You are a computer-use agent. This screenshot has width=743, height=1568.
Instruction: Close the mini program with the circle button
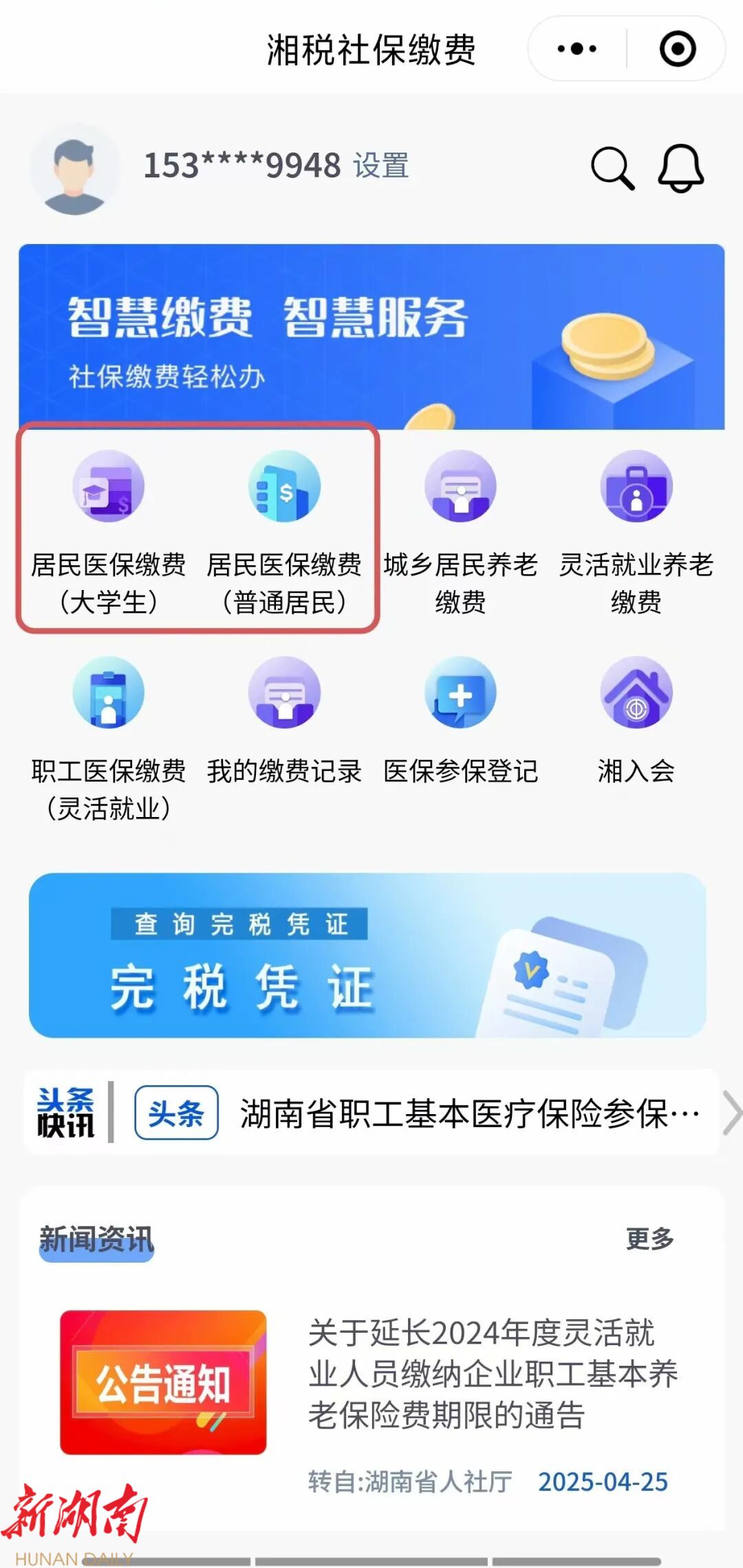(x=678, y=49)
